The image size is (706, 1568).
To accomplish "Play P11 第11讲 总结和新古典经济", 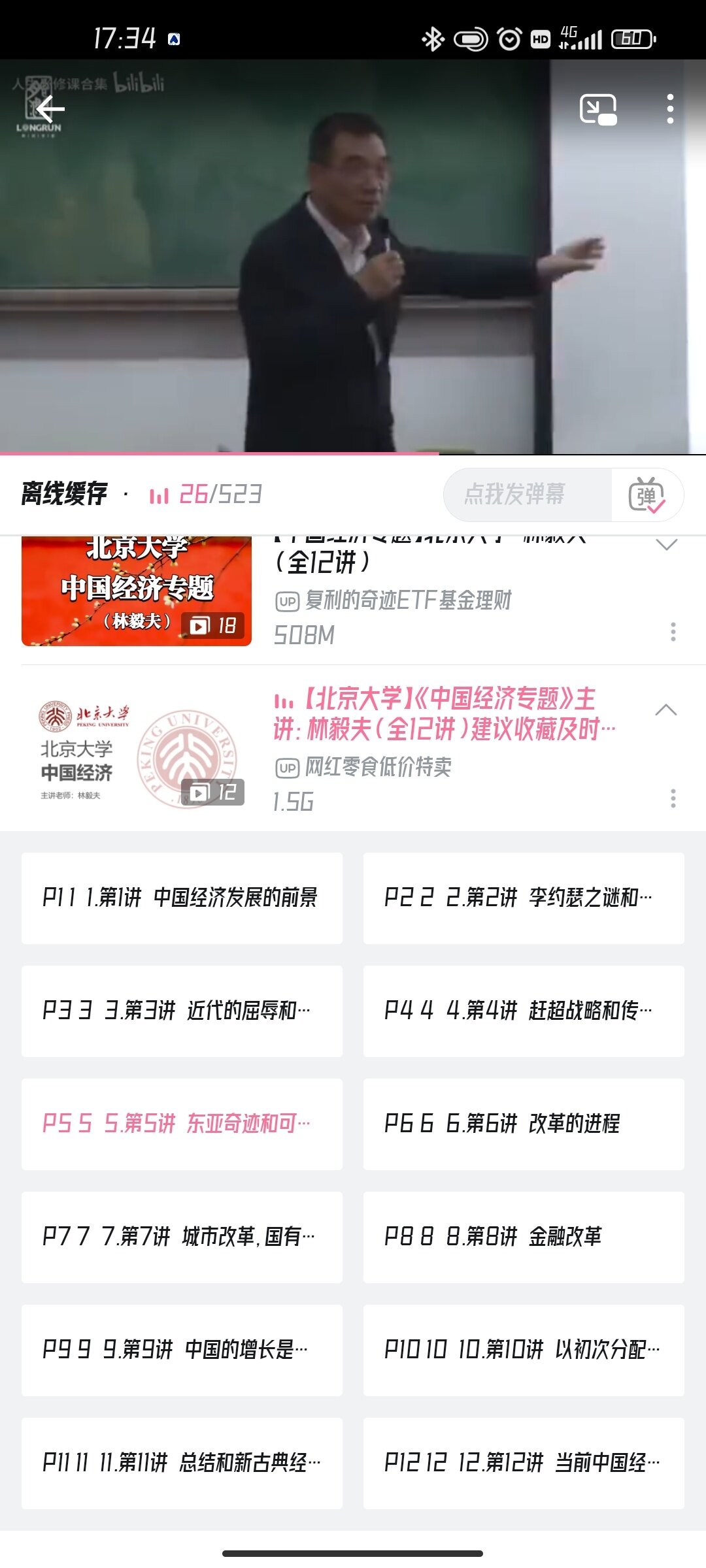I will click(182, 1463).
